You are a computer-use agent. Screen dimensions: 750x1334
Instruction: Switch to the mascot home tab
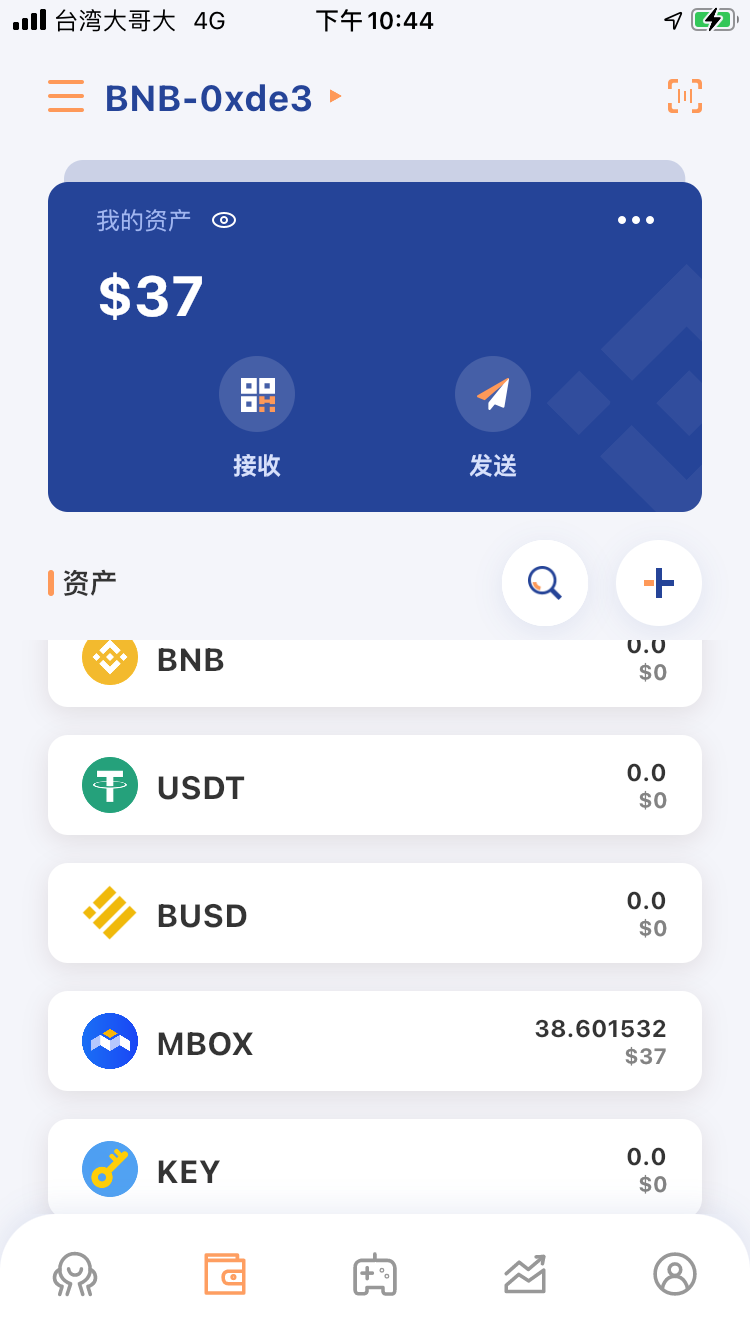75,1274
